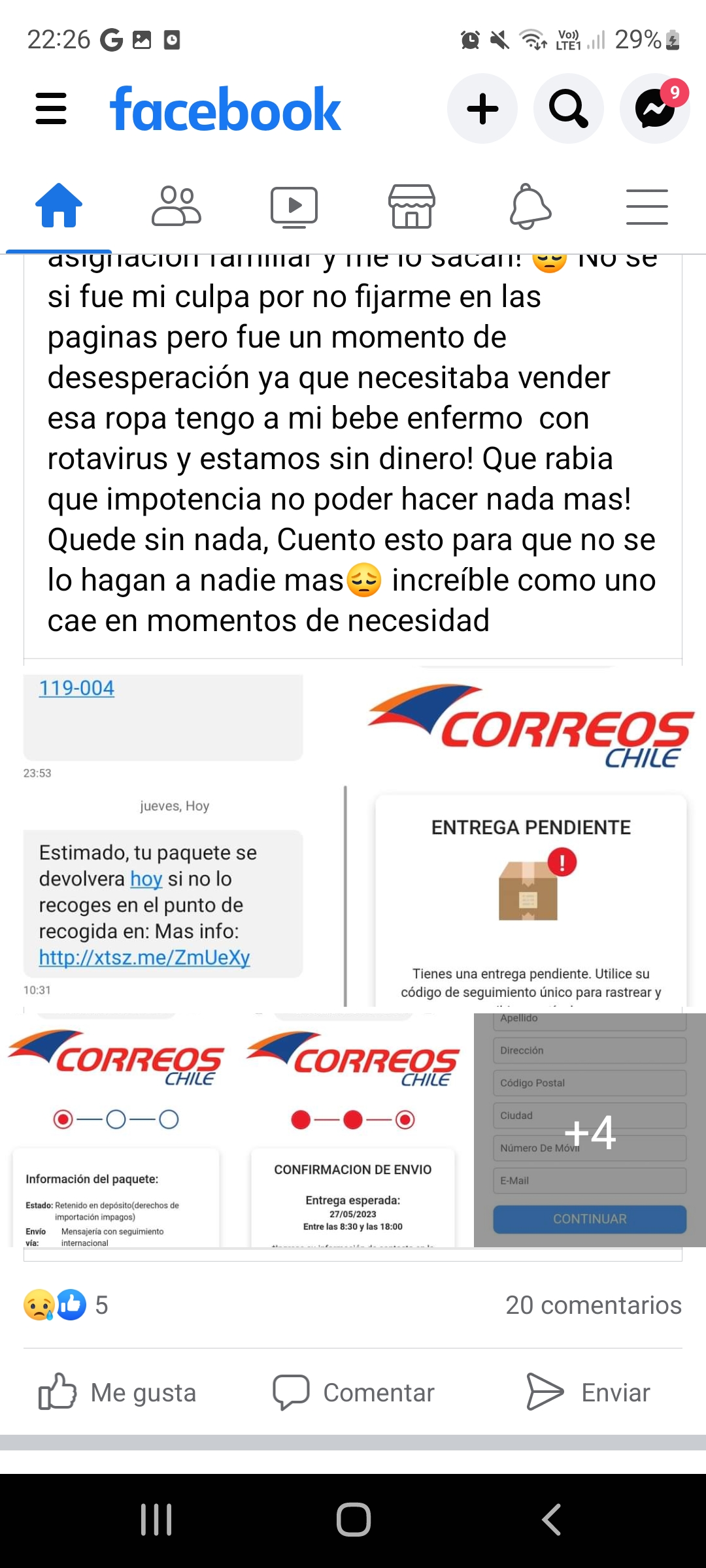
Task: Open the notifications bell tab
Action: 529,206
